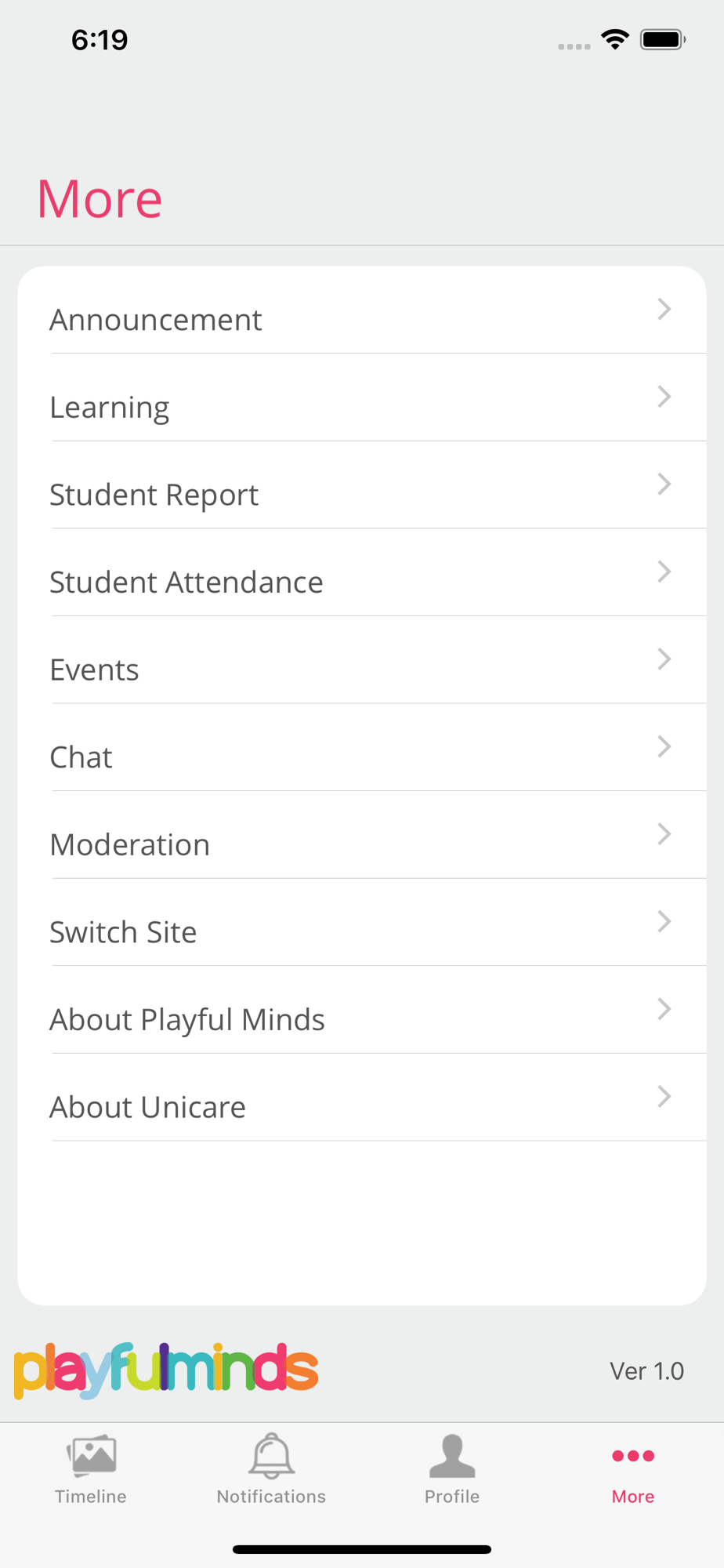This screenshot has width=724, height=1568.
Task: Open About Unicare
Action: (362, 1098)
